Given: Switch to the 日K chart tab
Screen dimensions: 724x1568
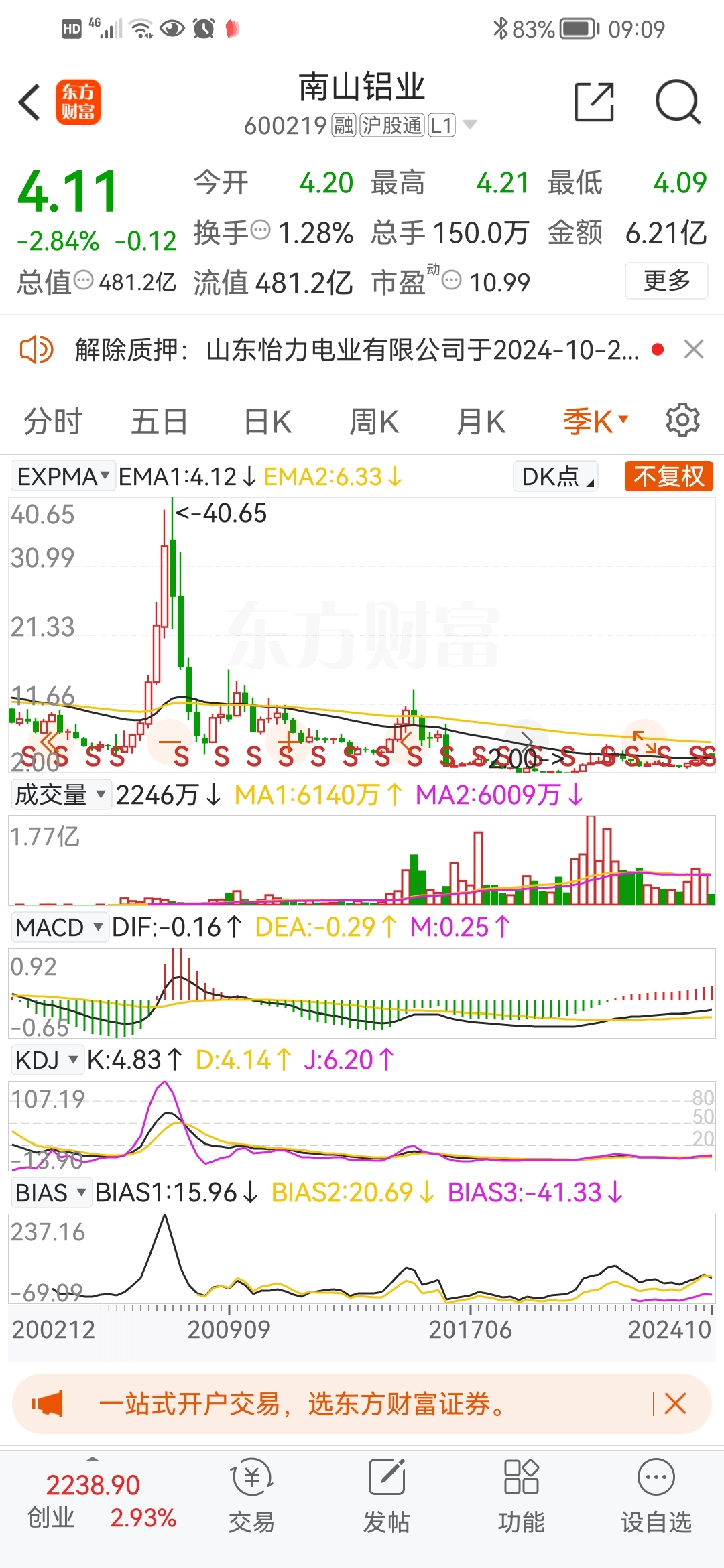Looking at the screenshot, I should pyautogui.click(x=267, y=422).
